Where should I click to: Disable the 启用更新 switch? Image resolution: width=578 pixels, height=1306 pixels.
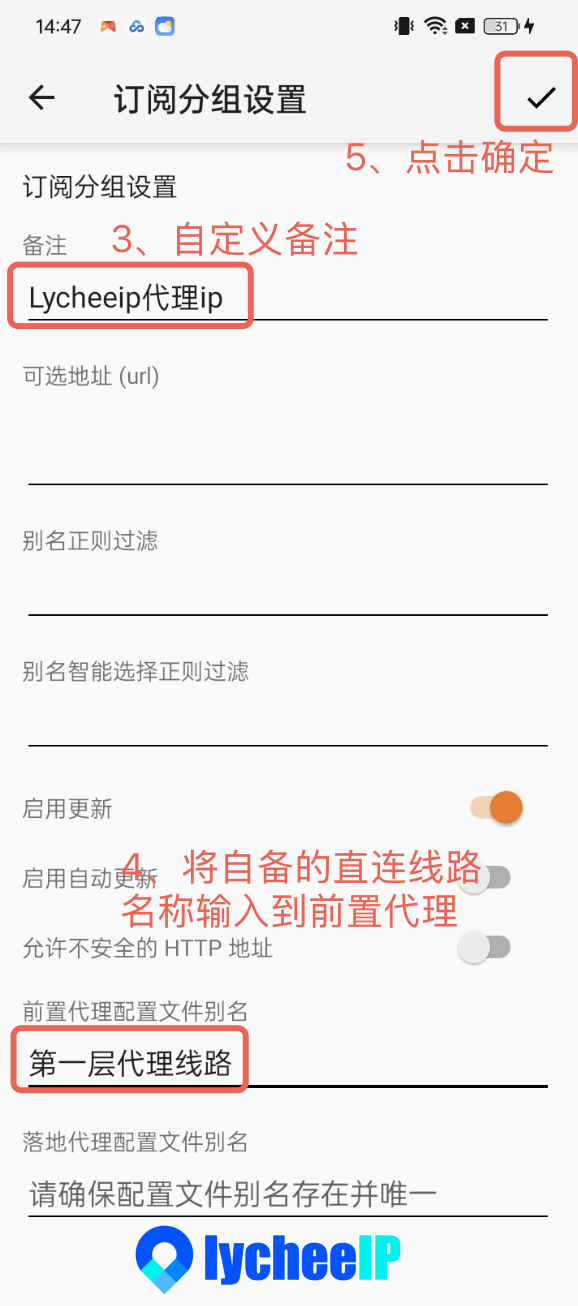pyautogui.click(x=496, y=808)
